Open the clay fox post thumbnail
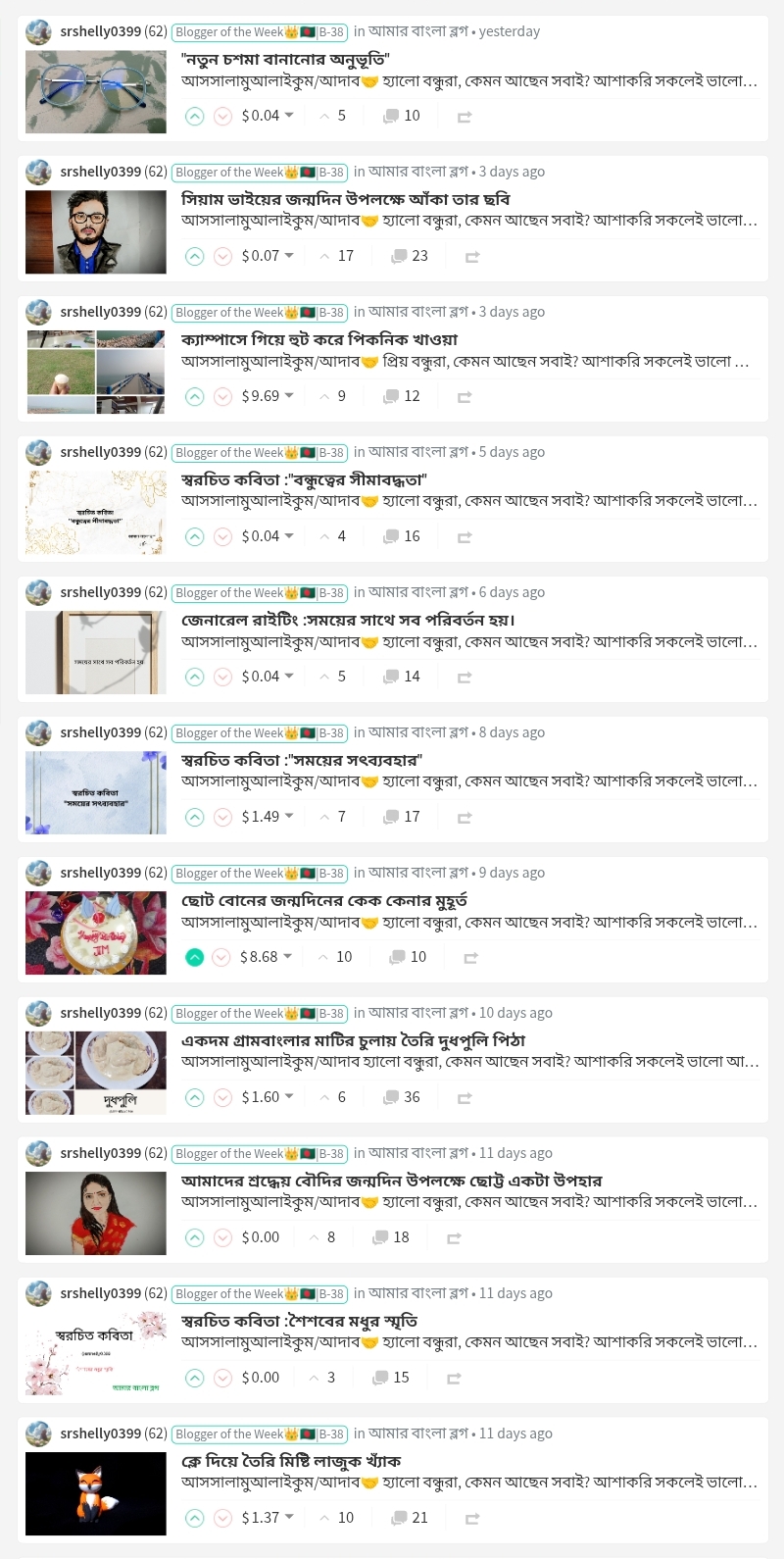This screenshot has width=784, height=1559. pyautogui.click(x=96, y=1493)
